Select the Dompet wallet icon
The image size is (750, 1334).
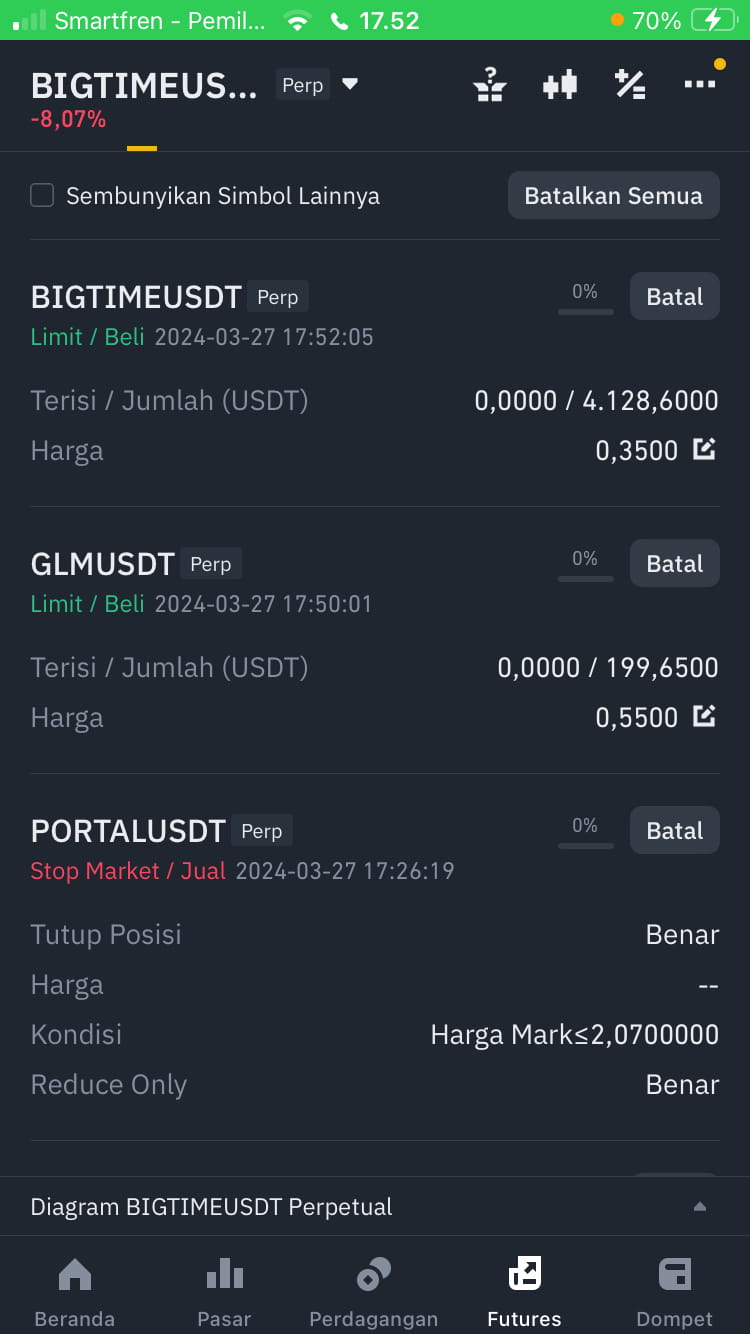point(674,1285)
